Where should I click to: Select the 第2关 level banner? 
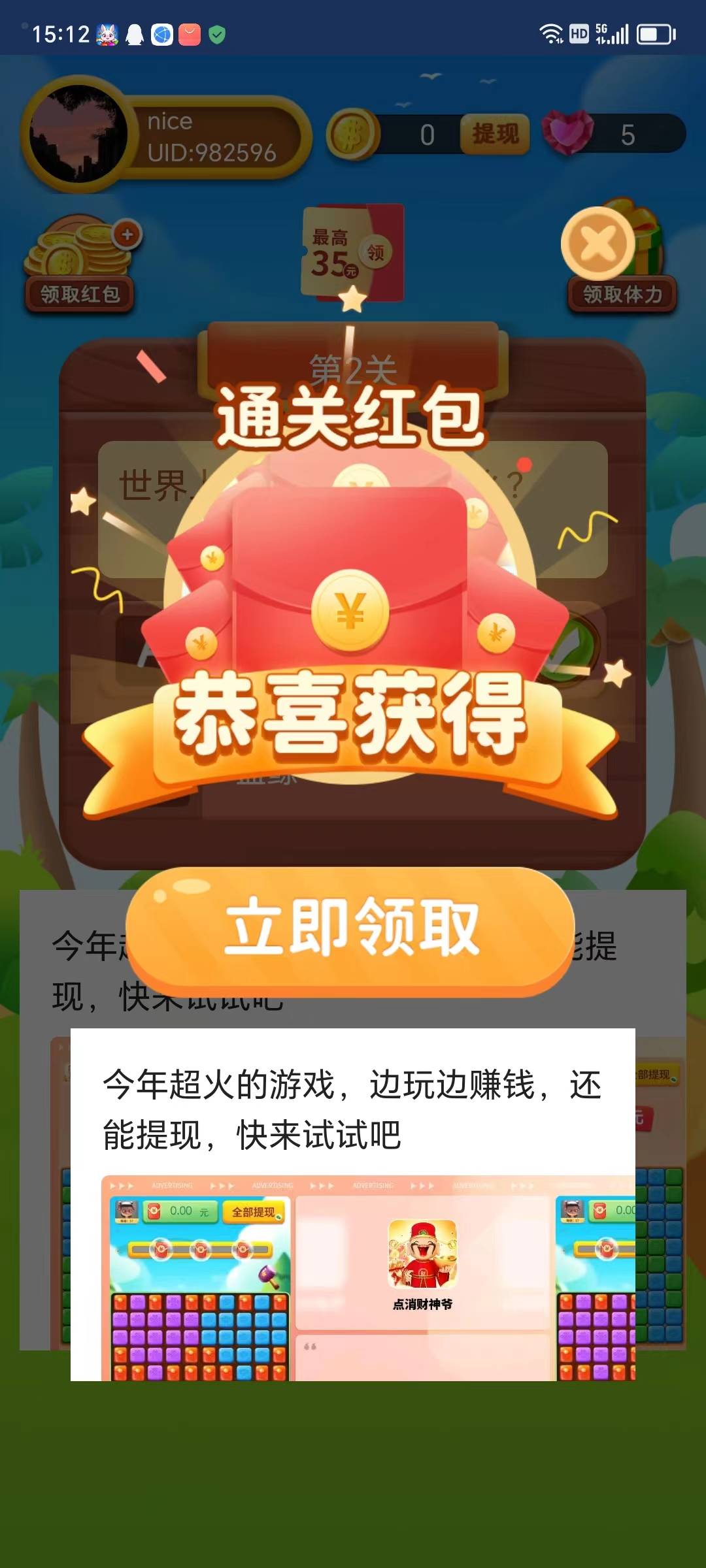point(353,366)
